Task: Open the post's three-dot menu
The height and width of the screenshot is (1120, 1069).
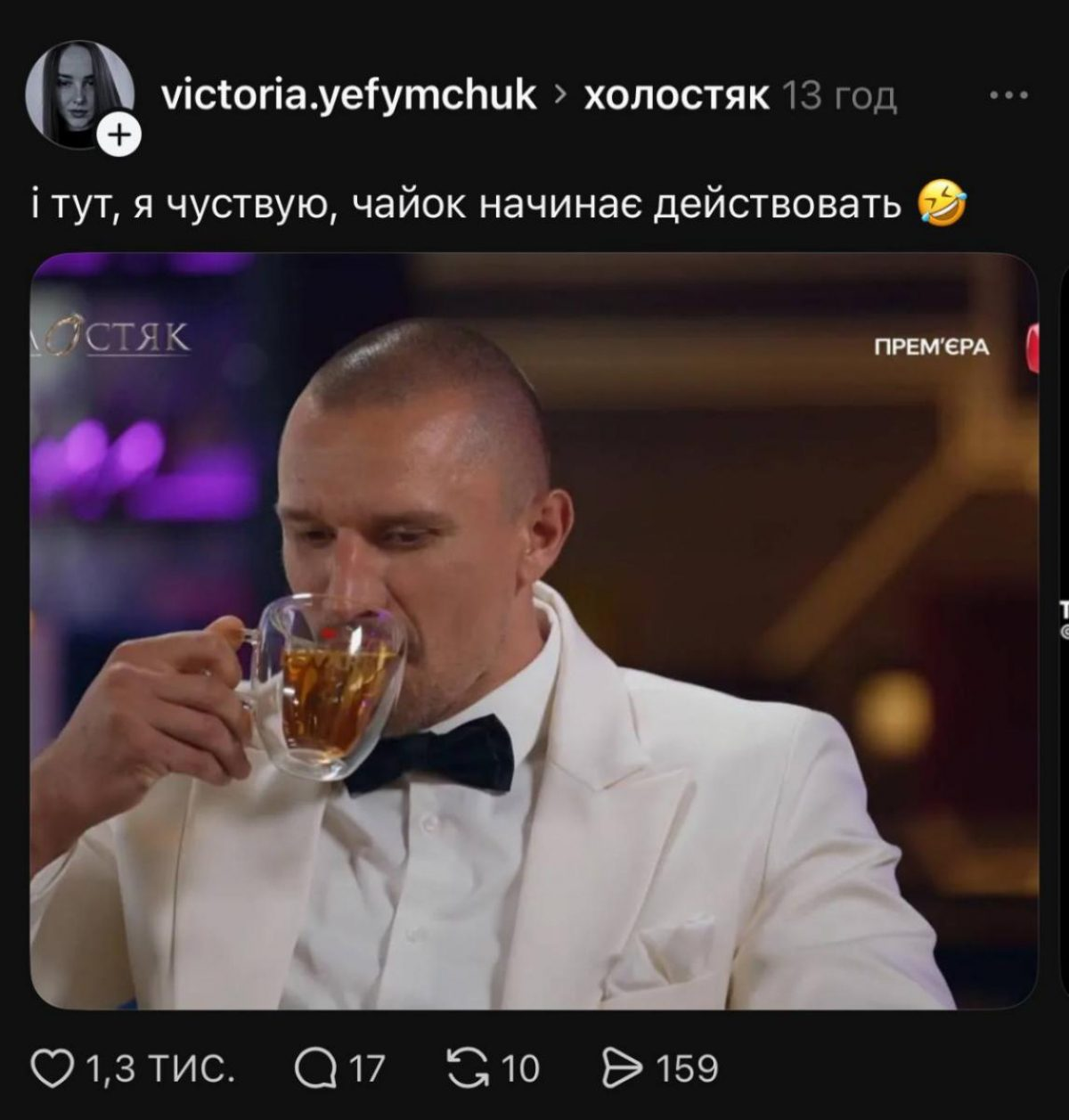Action: [x=1009, y=96]
